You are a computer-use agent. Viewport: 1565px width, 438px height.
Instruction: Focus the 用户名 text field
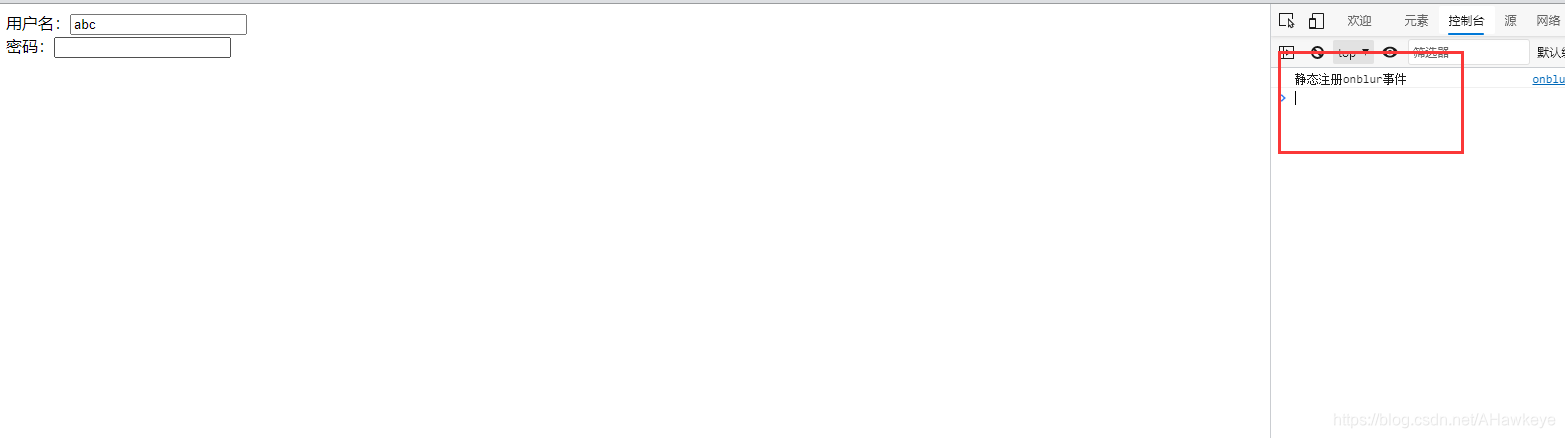point(158,24)
